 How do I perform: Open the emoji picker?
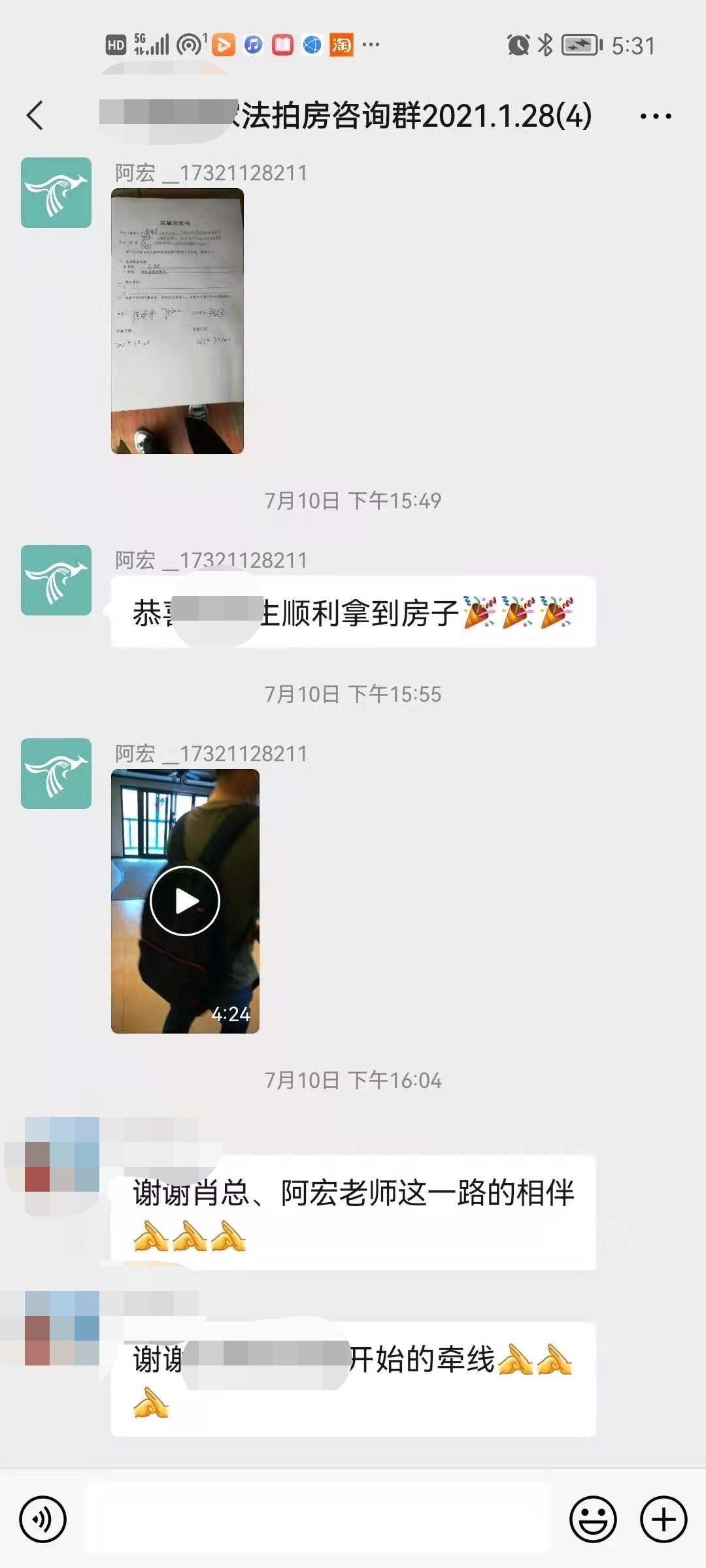(593, 1519)
